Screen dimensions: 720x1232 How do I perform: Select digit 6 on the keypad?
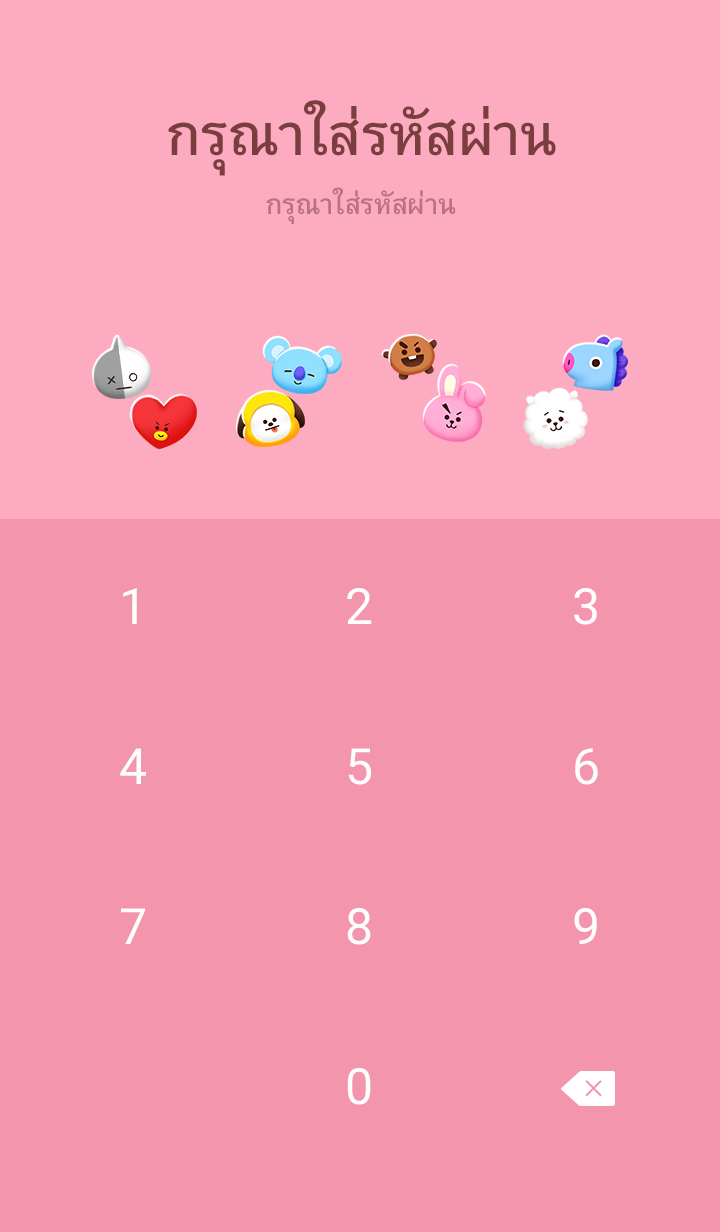click(585, 767)
